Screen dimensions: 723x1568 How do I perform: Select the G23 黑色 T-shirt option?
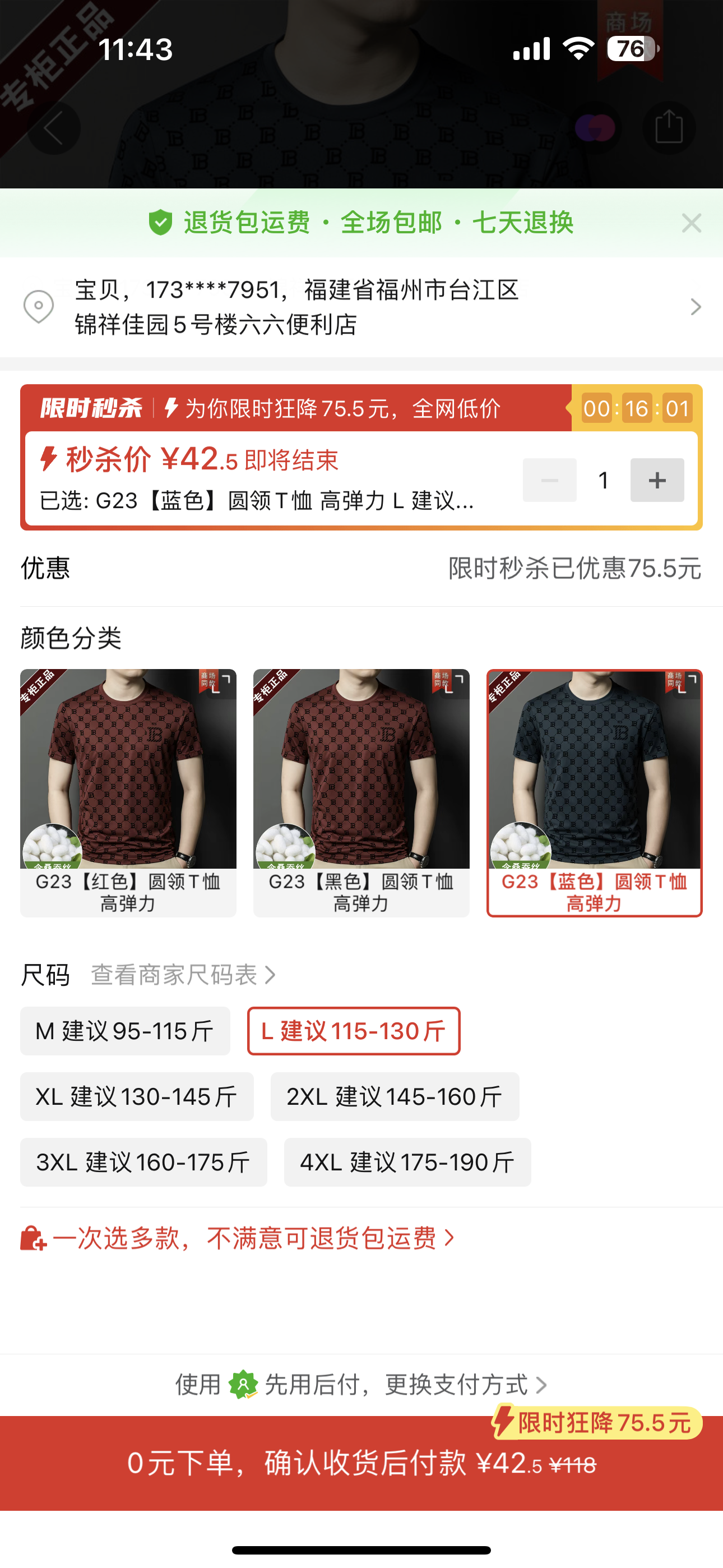click(x=361, y=792)
